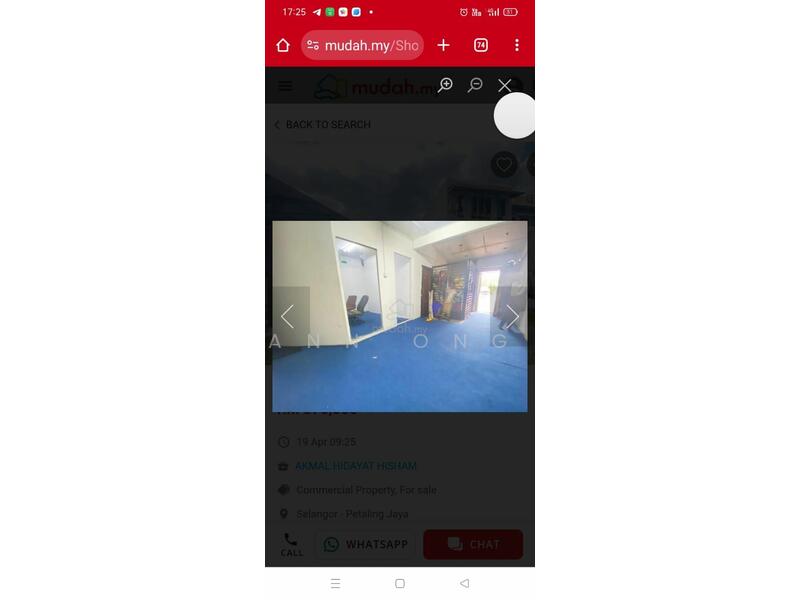This screenshot has height=600, width=800.
Task: Open a new browser tab
Action: (443, 45)
